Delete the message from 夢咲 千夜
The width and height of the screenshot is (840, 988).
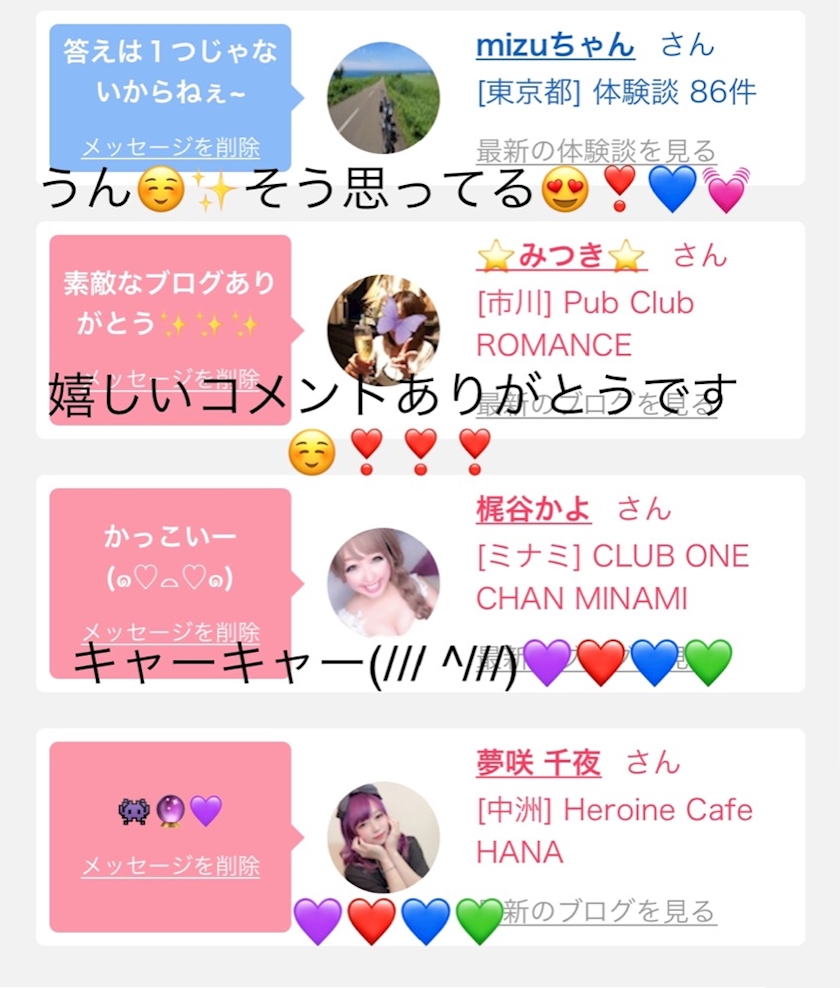[x=170, y=866]
